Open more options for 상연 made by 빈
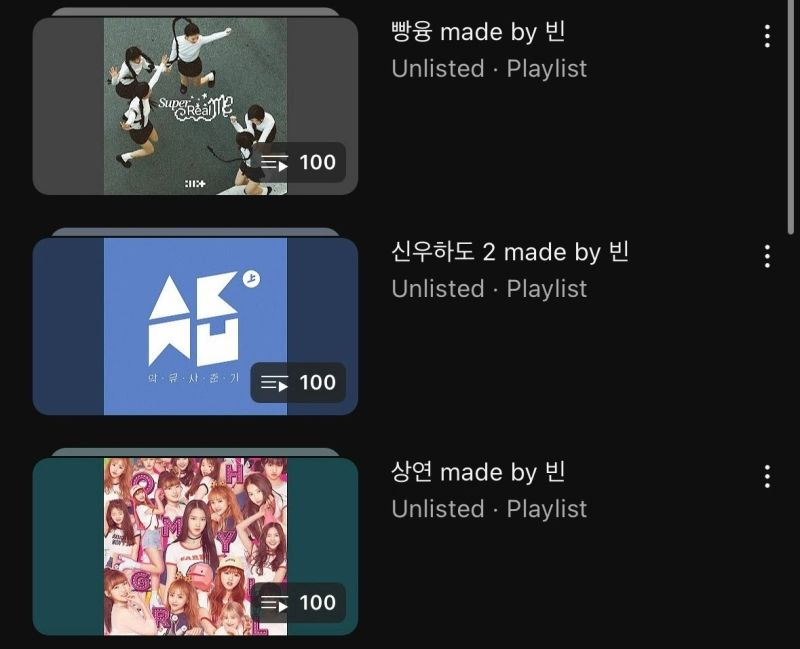The width and height of the screenshot is (800, 649). (x=767, y=476)
